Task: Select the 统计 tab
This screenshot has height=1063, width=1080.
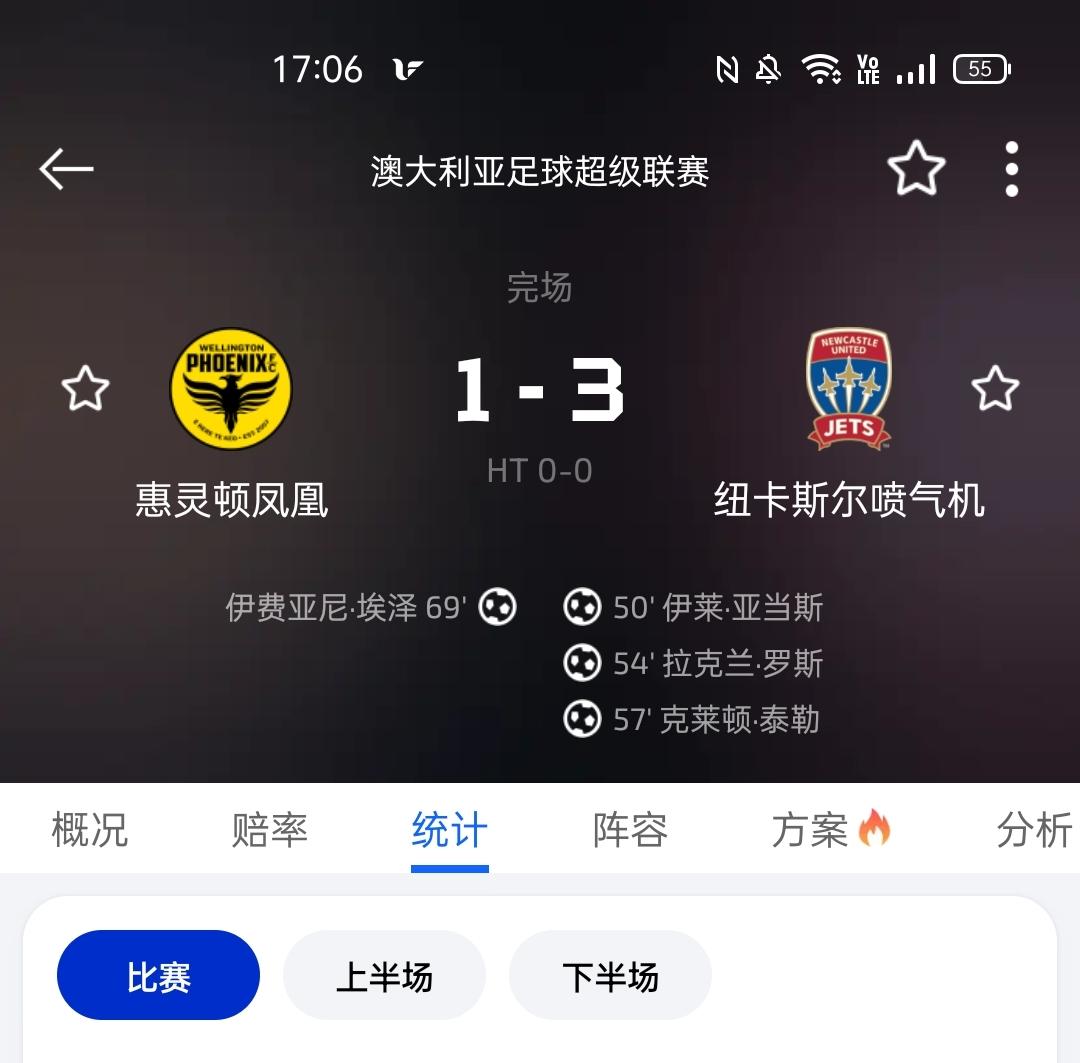Action: [450, 830]
